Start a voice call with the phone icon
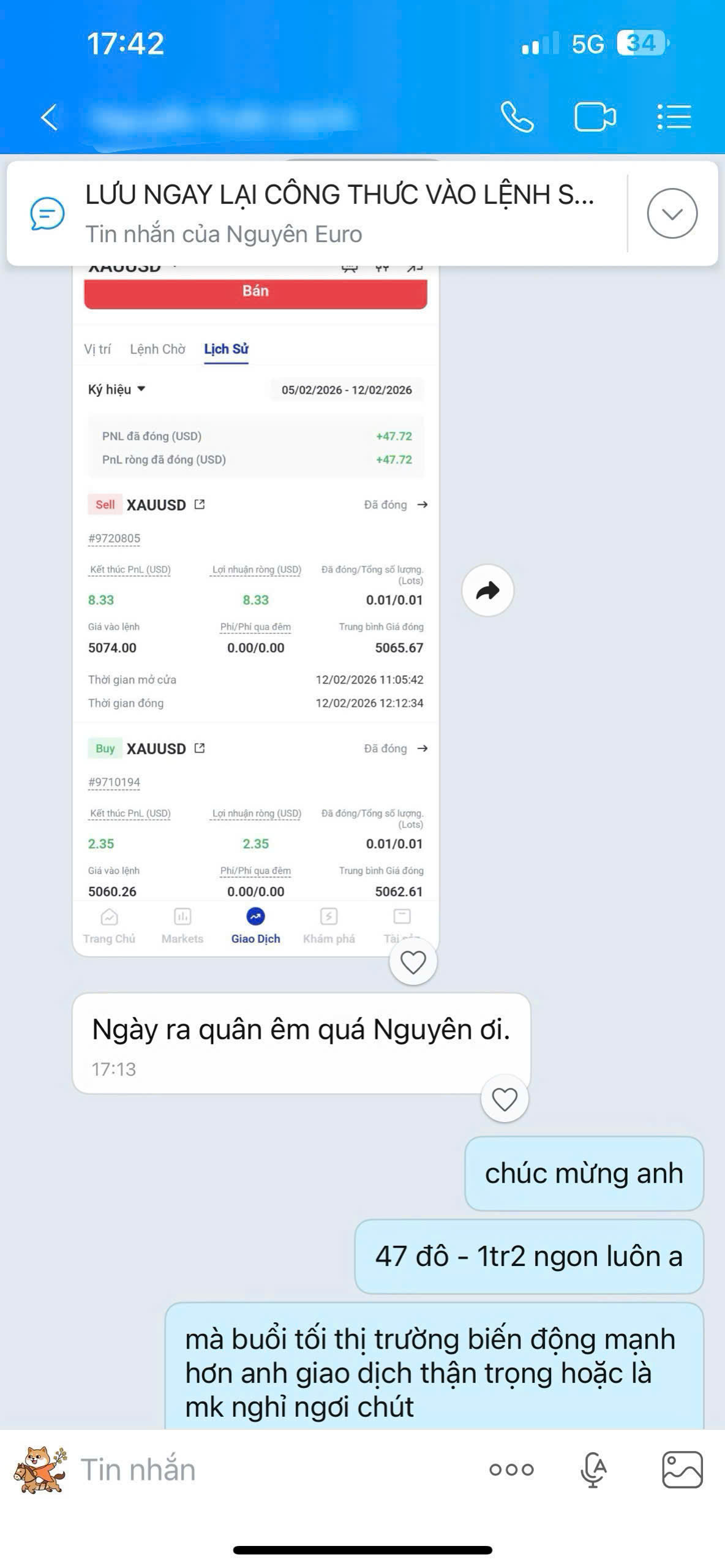The image size is (725, 1568). point(517,116)
